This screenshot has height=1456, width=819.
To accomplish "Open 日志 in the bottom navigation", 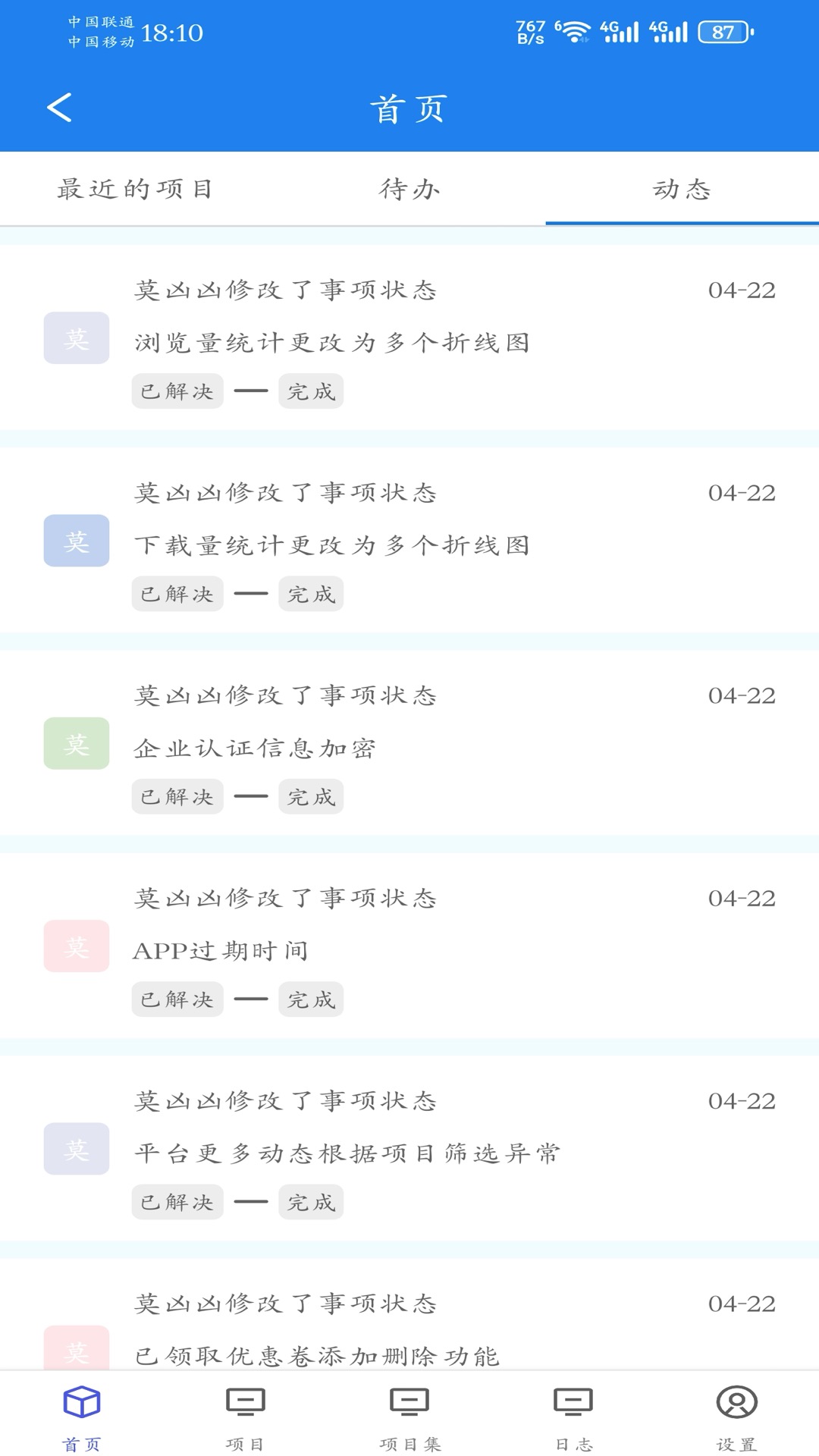I will click(573, 1417).
